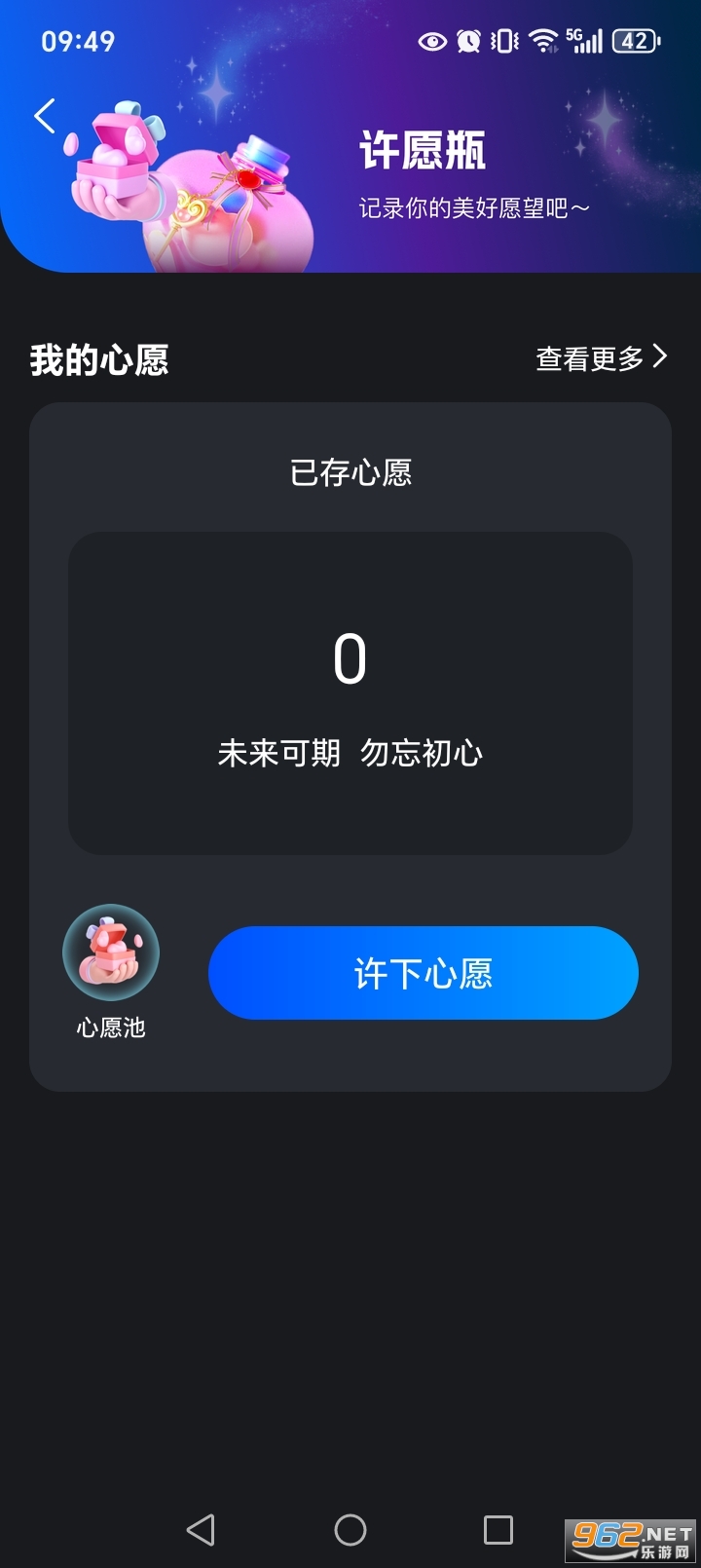Tap the alarm clock icon in status bar
Viewport: 701px width, 1568px height.
(x=466, y=41)
